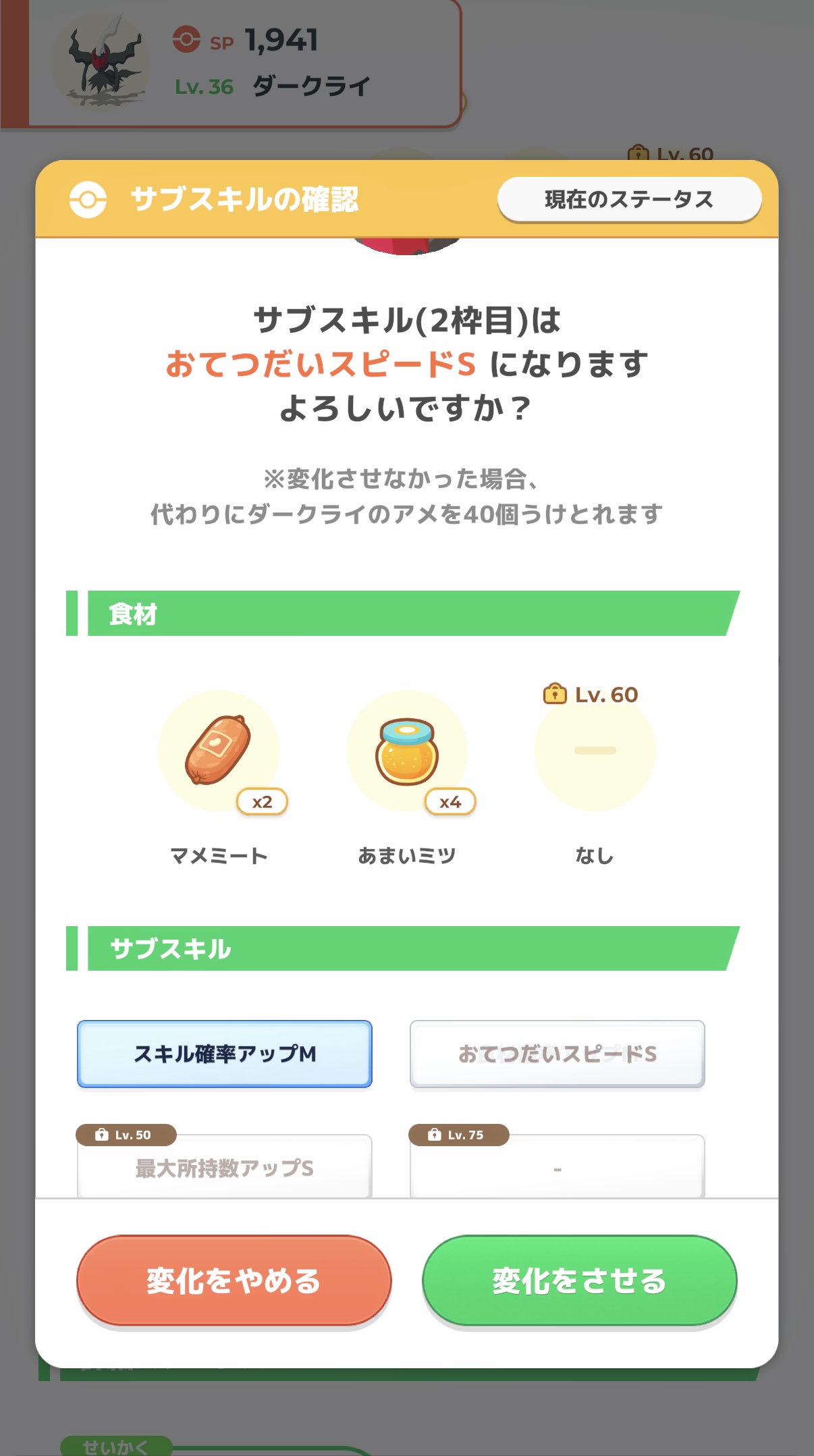Check the locked 最大所持数アップS sub skill
Image resolution: width=814 pixels, height=1456 pixels.
pos(225,1168)
